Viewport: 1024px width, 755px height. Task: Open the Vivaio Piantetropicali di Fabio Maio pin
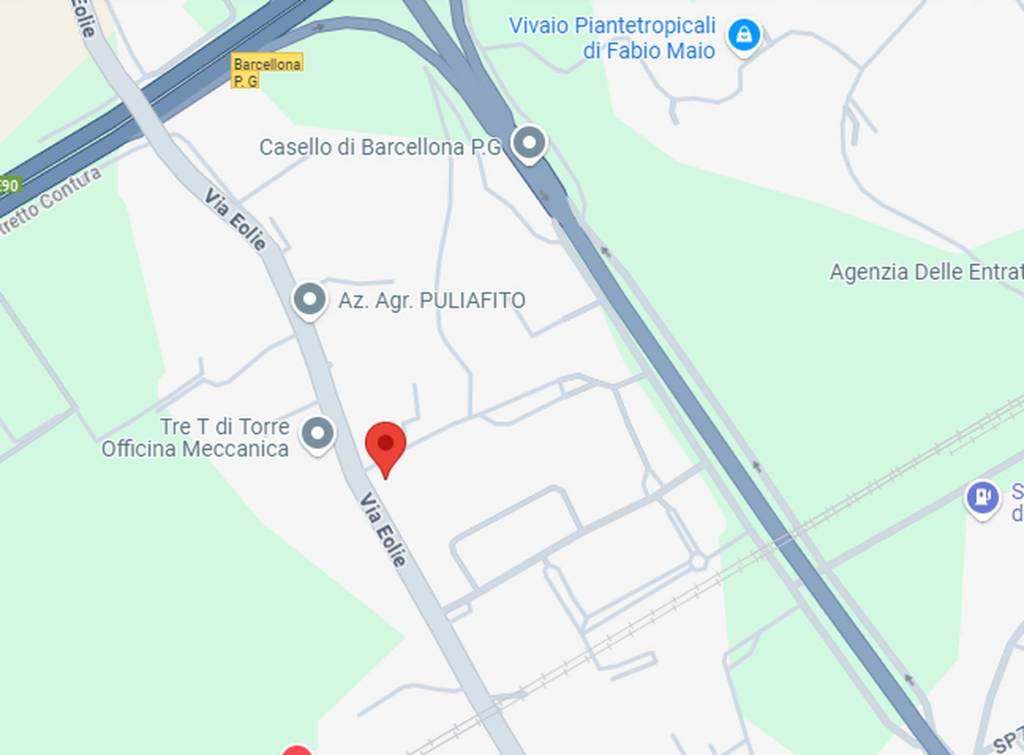(743, 37)
